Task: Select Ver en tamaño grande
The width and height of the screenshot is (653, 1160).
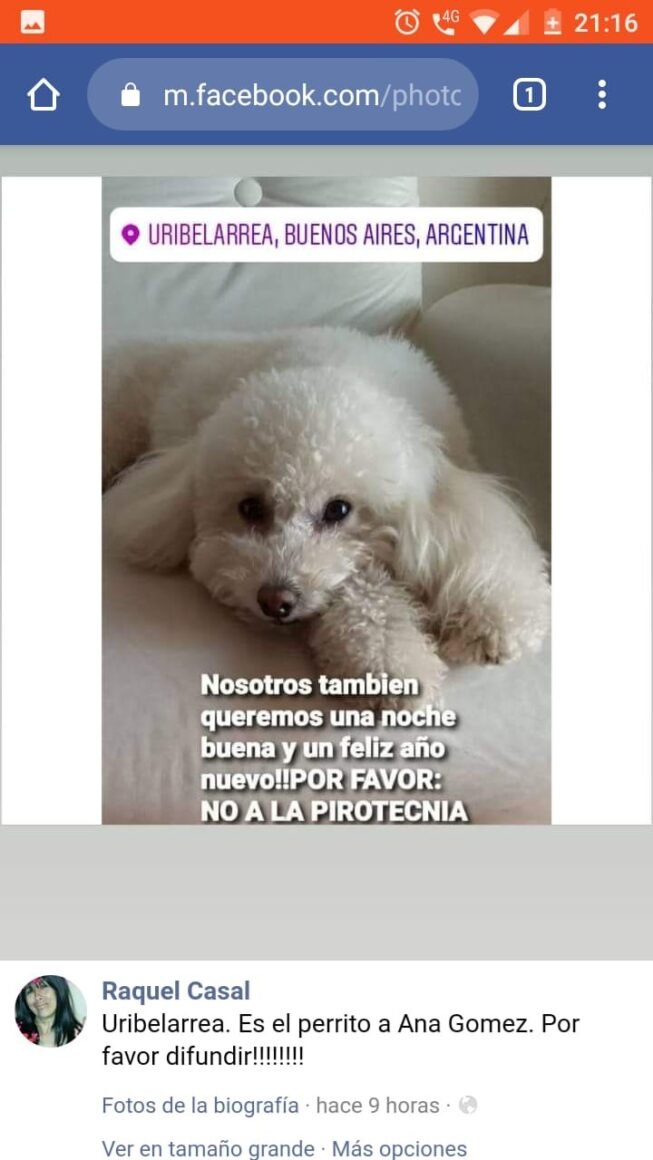Action: 208,1149
